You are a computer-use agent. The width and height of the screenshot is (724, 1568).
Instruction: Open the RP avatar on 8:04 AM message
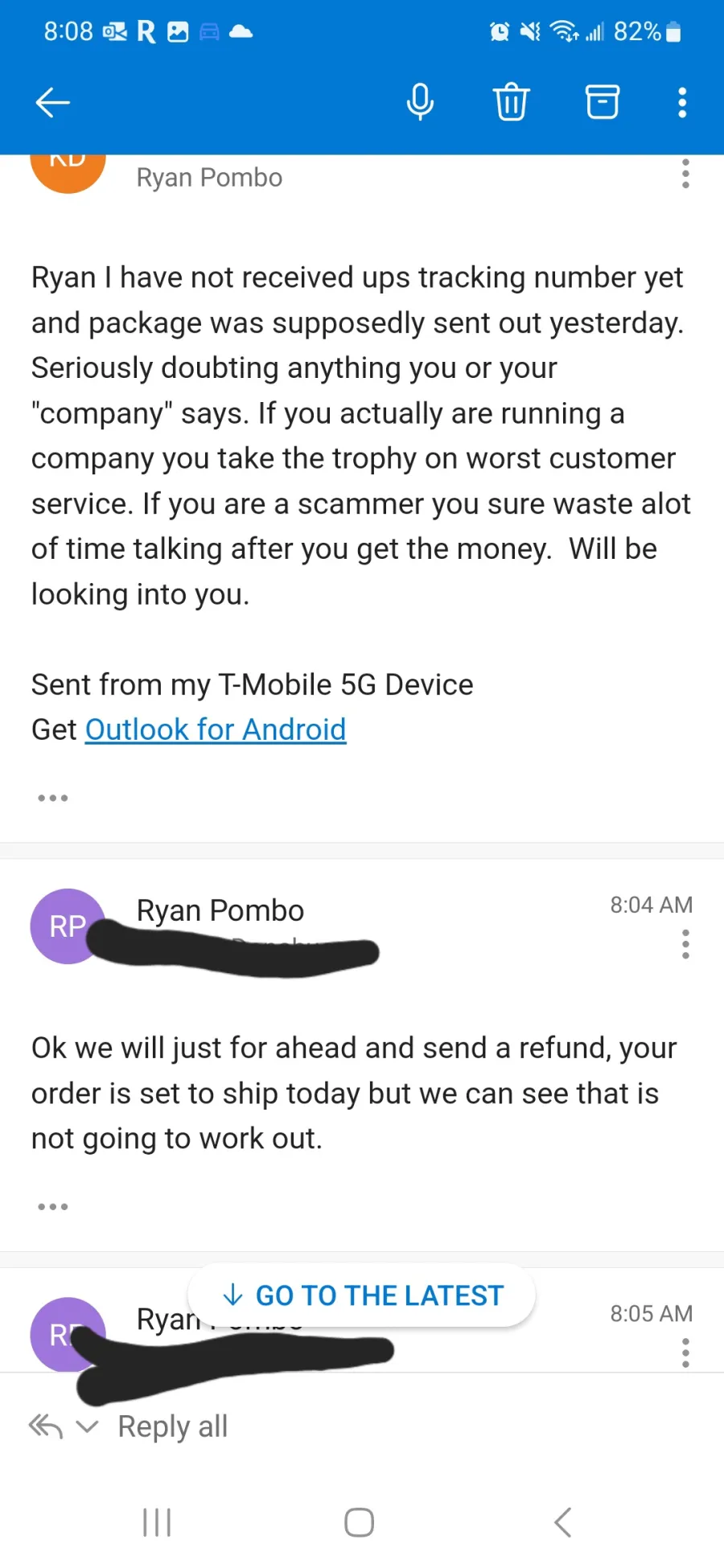pyautogui.click(x=67, y=926)
